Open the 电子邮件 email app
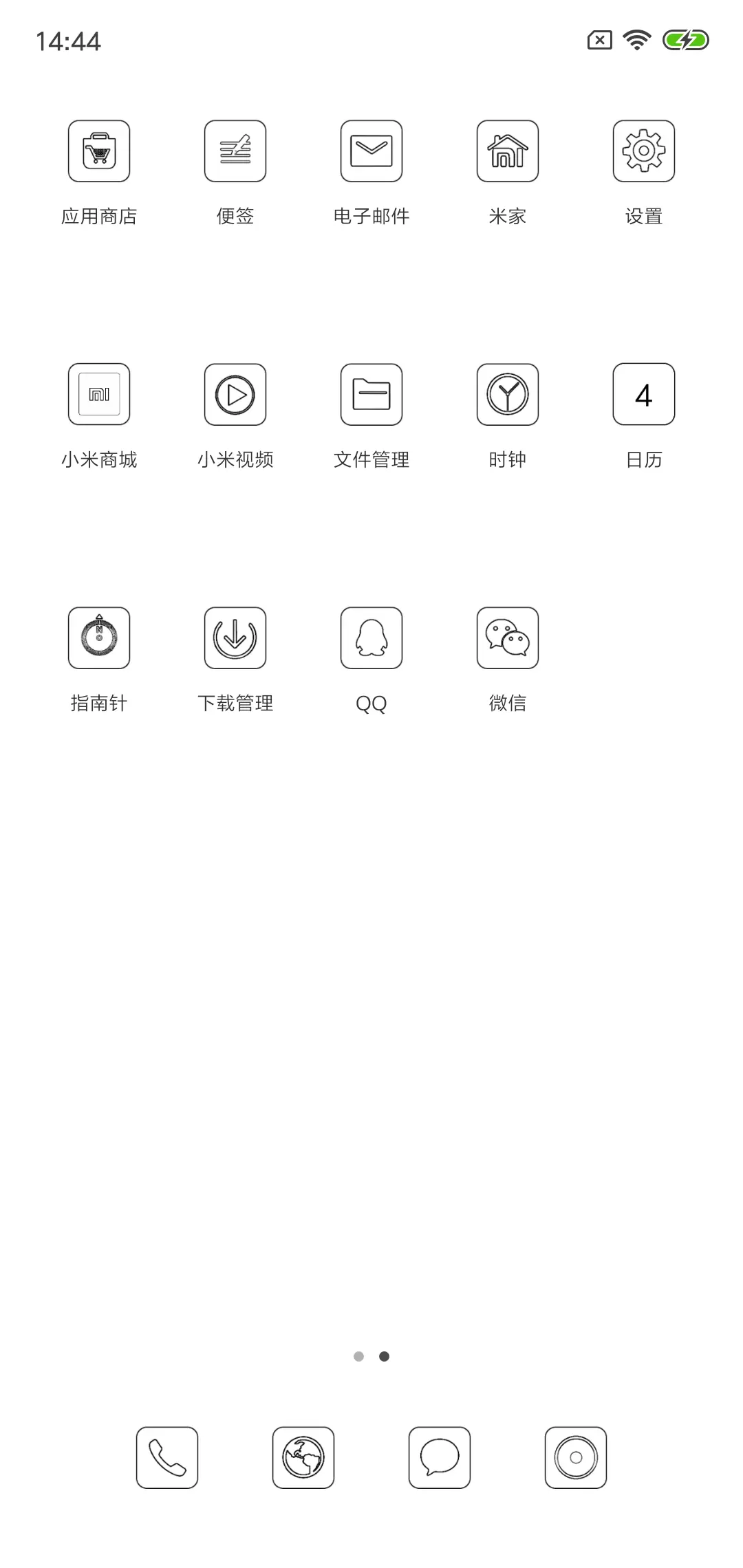The image size is (743, 1568). (371, 151)
